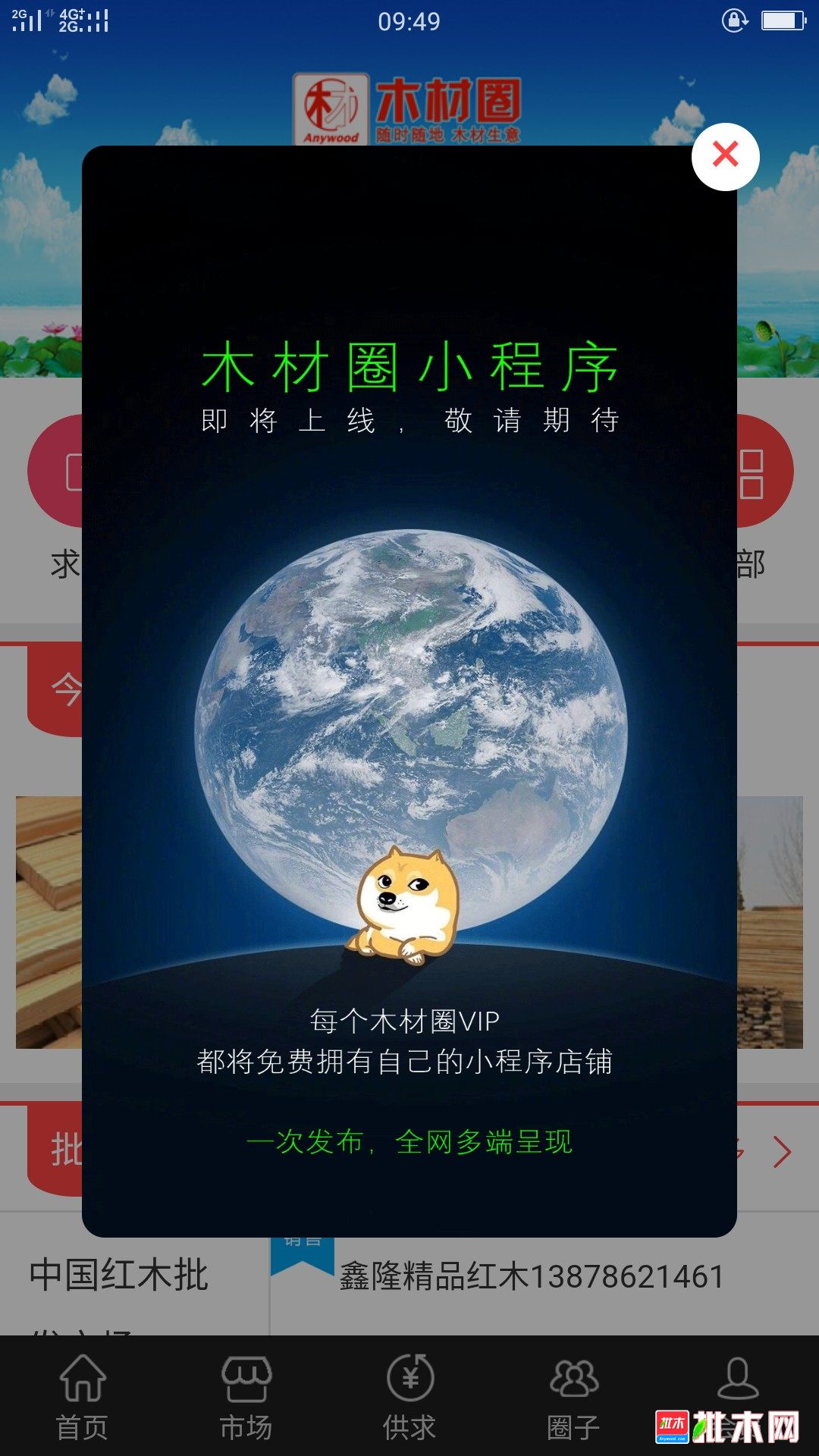Switch to the 市场 tab
The image size is (819, 1456).
click(246, 1396)
